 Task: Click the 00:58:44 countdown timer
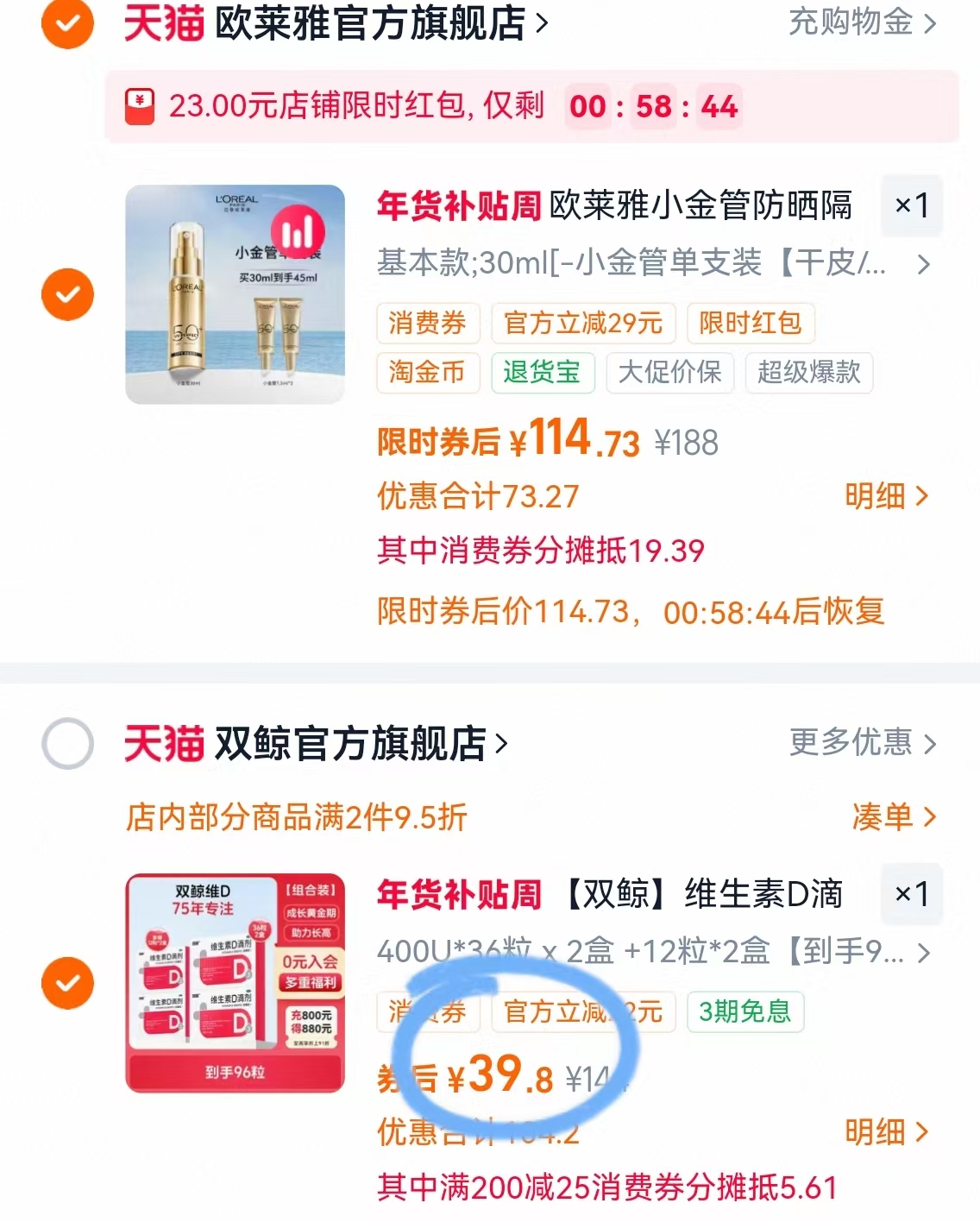pyautogui.click(x=652, y=107)
